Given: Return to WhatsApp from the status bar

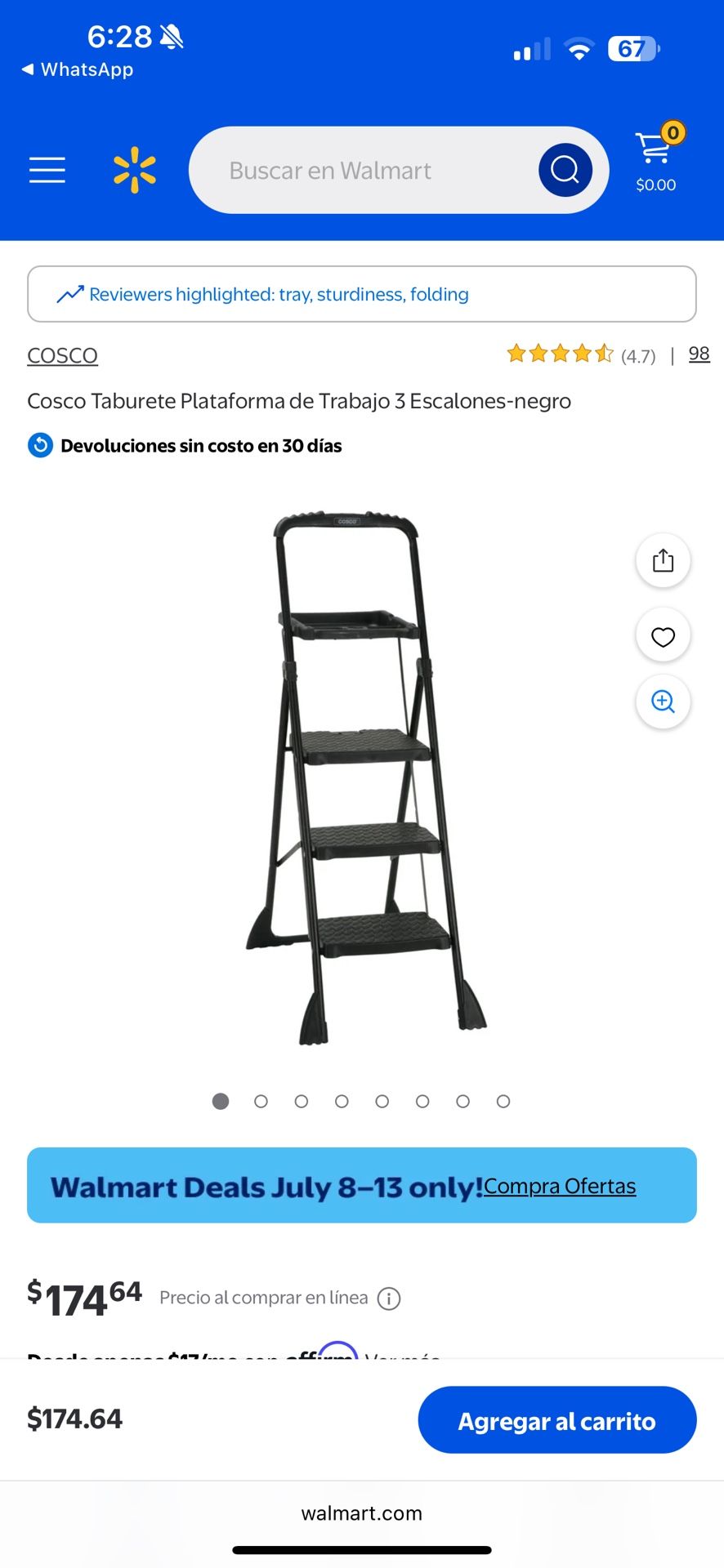Looking at the screenshot, I should click(x=78, y=69).
